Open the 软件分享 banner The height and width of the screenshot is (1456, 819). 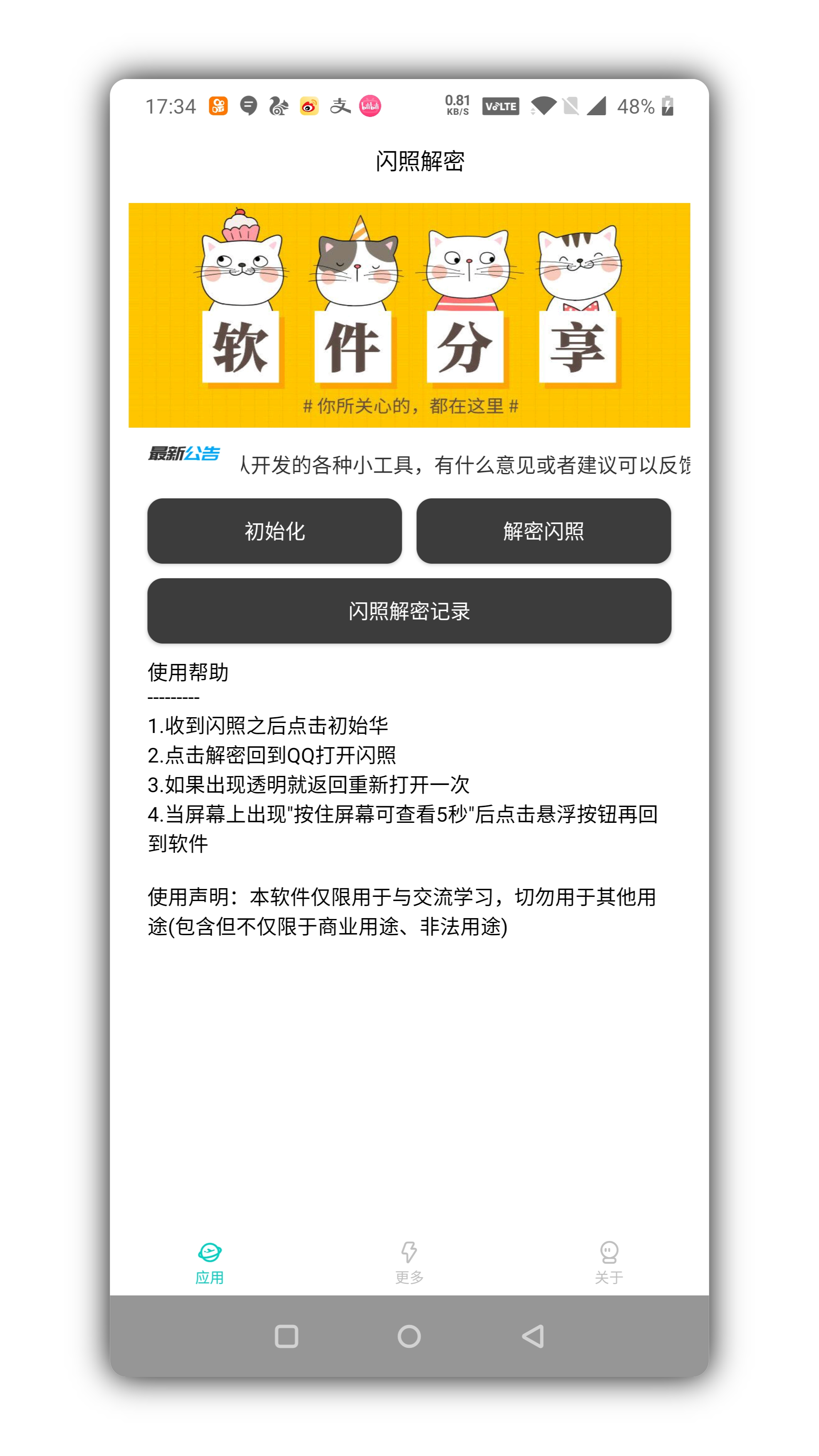(409, 315)
